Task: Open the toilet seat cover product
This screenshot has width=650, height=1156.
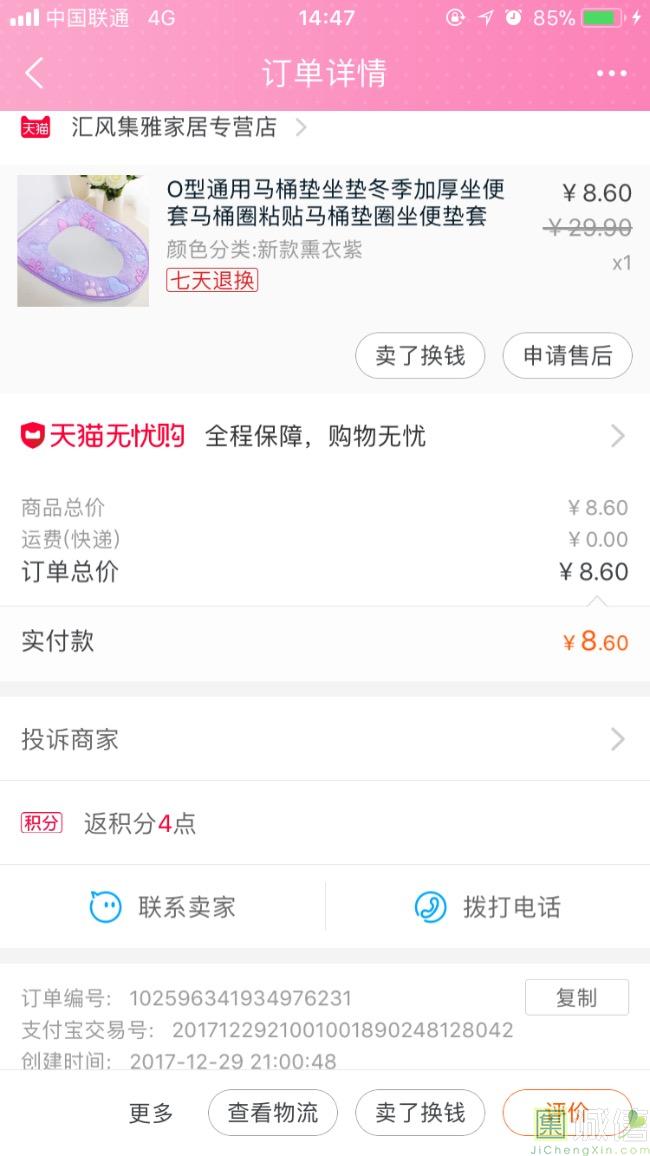Action: coord(335,202)
